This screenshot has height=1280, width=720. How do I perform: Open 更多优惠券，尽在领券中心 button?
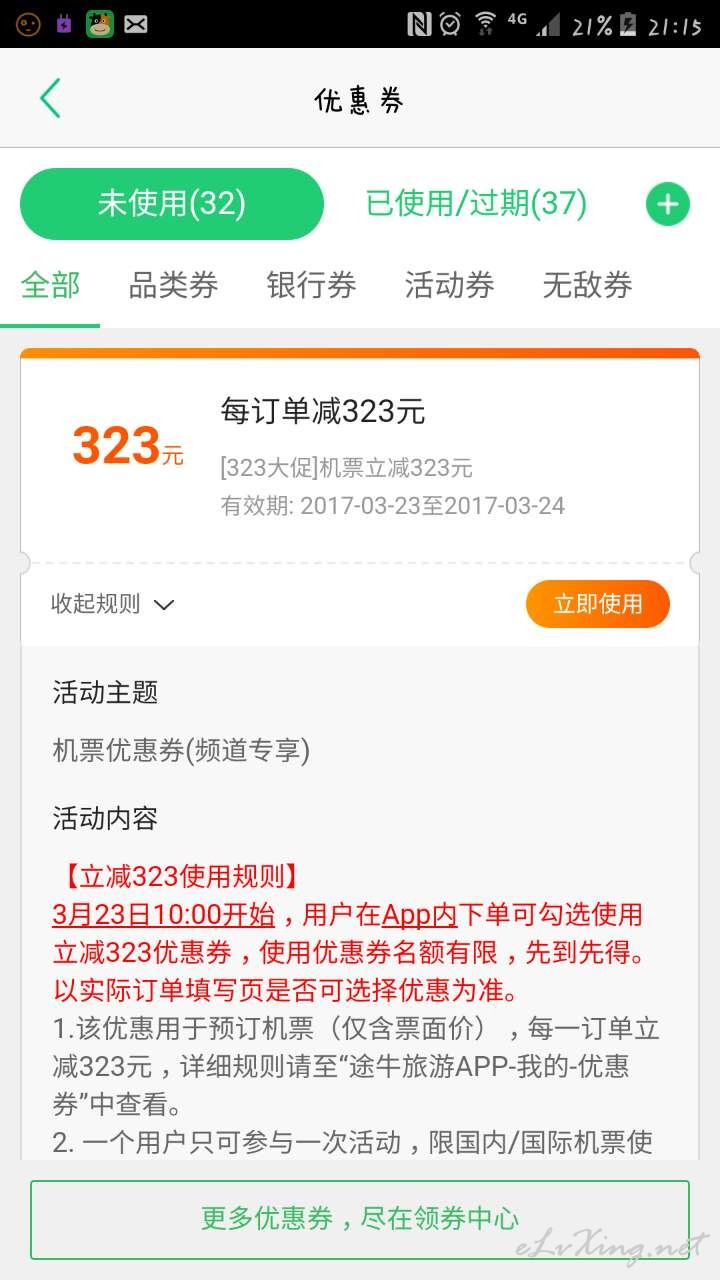click(360, 1219)
